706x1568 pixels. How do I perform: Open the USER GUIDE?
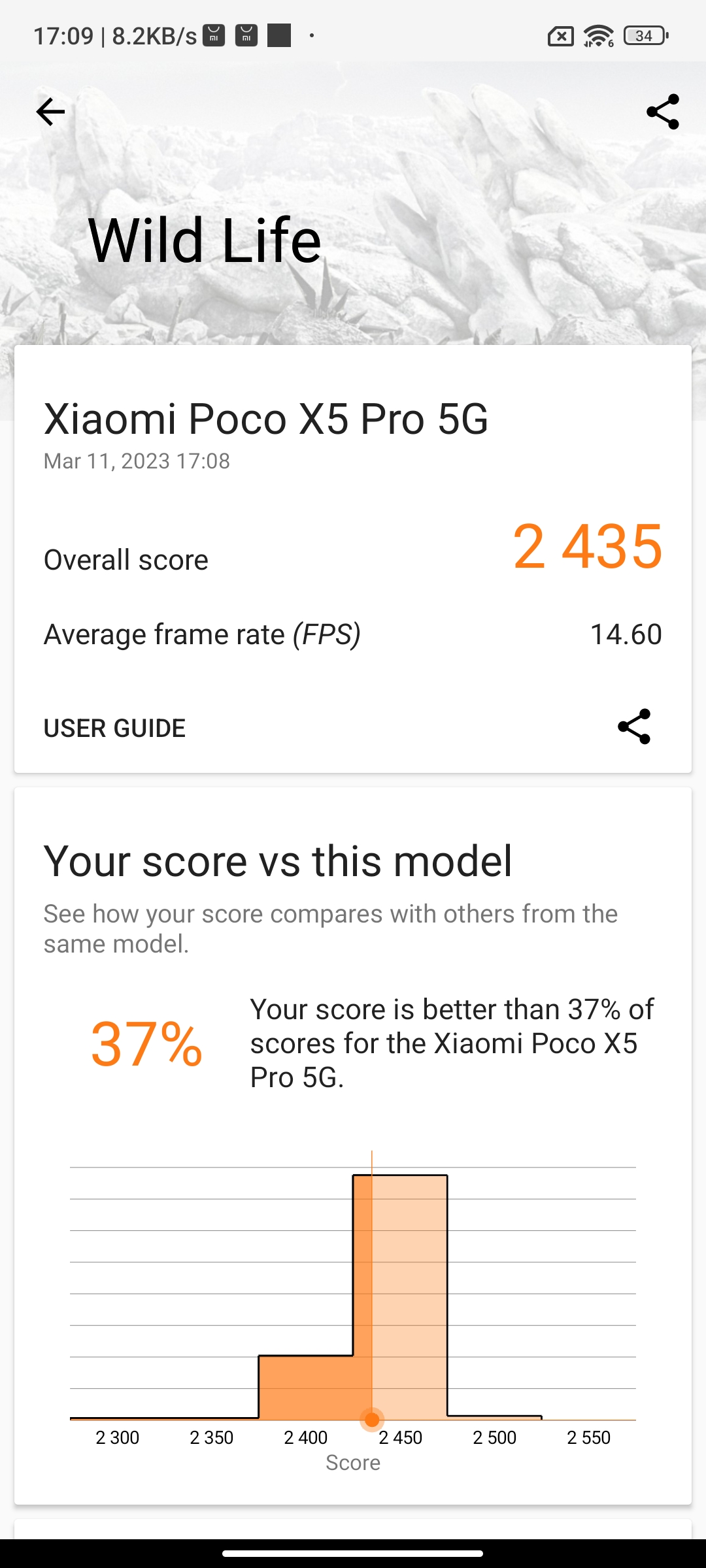114,728
